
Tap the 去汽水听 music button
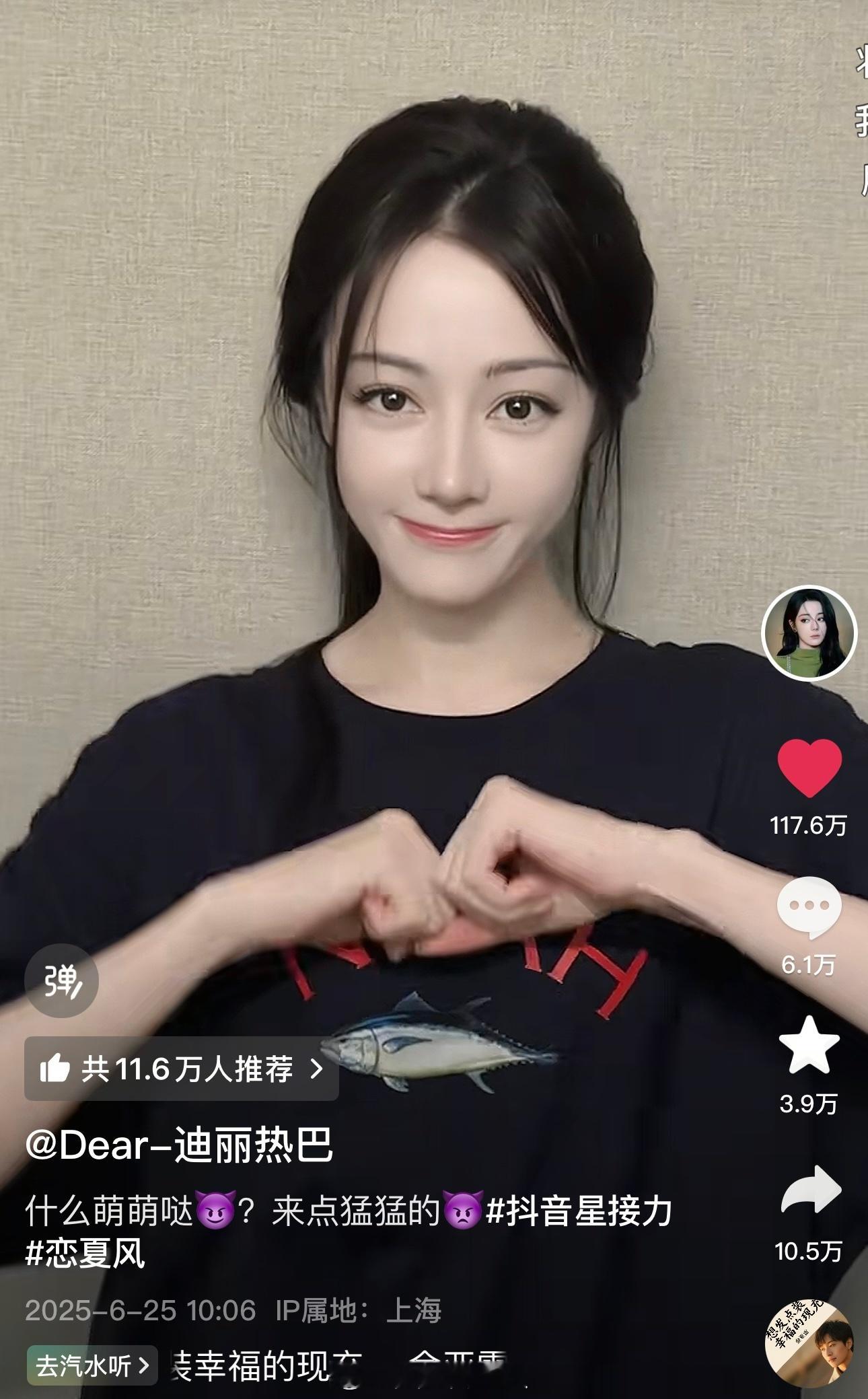(x=92, y=1366)
